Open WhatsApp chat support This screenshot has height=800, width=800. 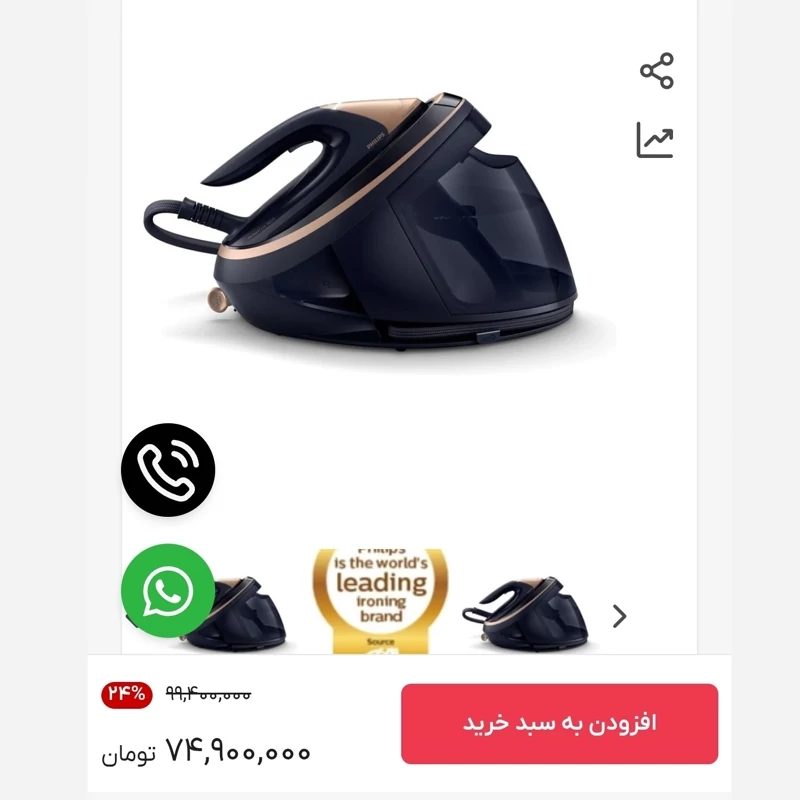(x=168, y=590)
